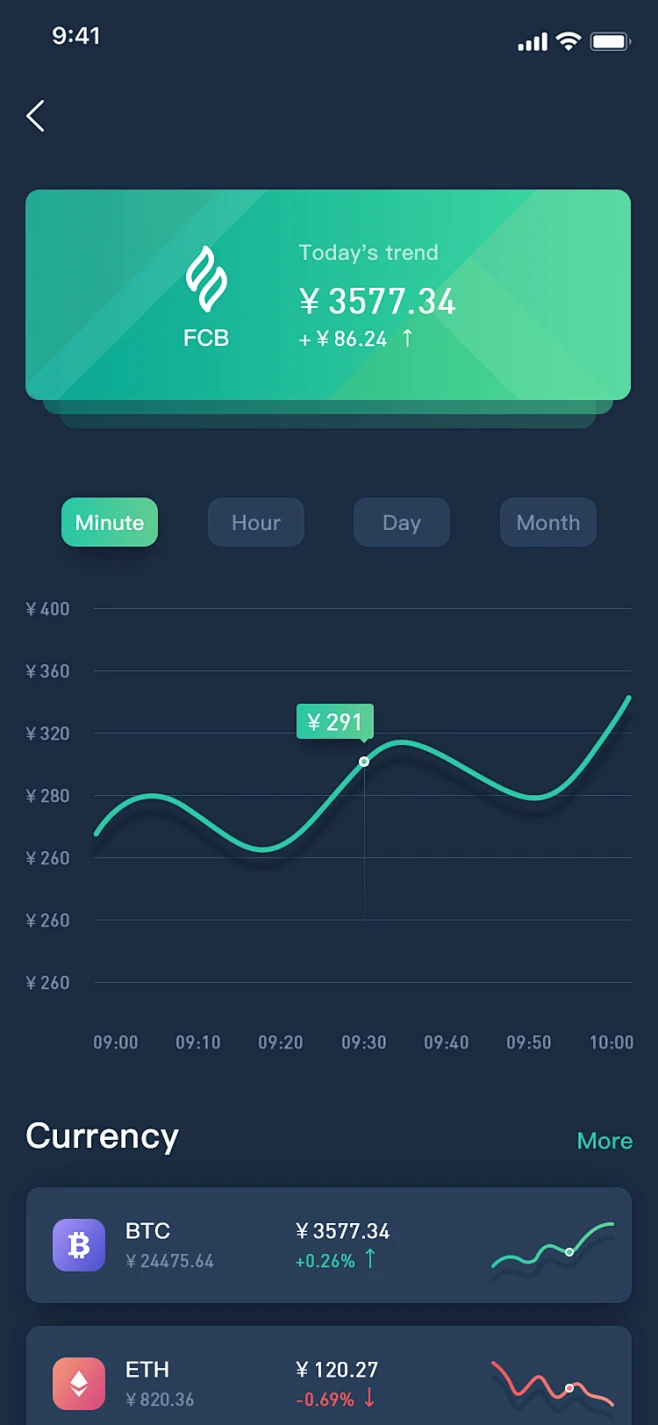This screenshot has height=1425, width=658.
Task: Open the ETH currency row
Action: point(329,1376)
